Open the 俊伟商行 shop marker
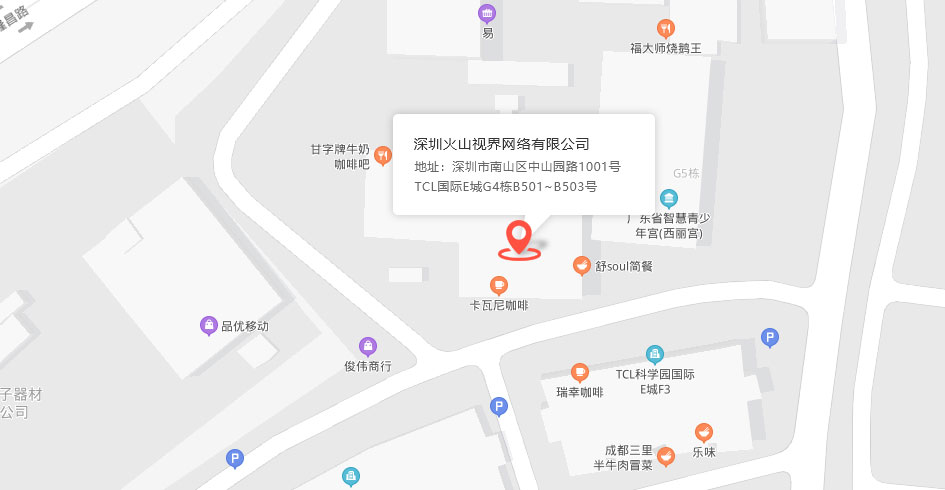945x490 pixels. coord(367,347)
